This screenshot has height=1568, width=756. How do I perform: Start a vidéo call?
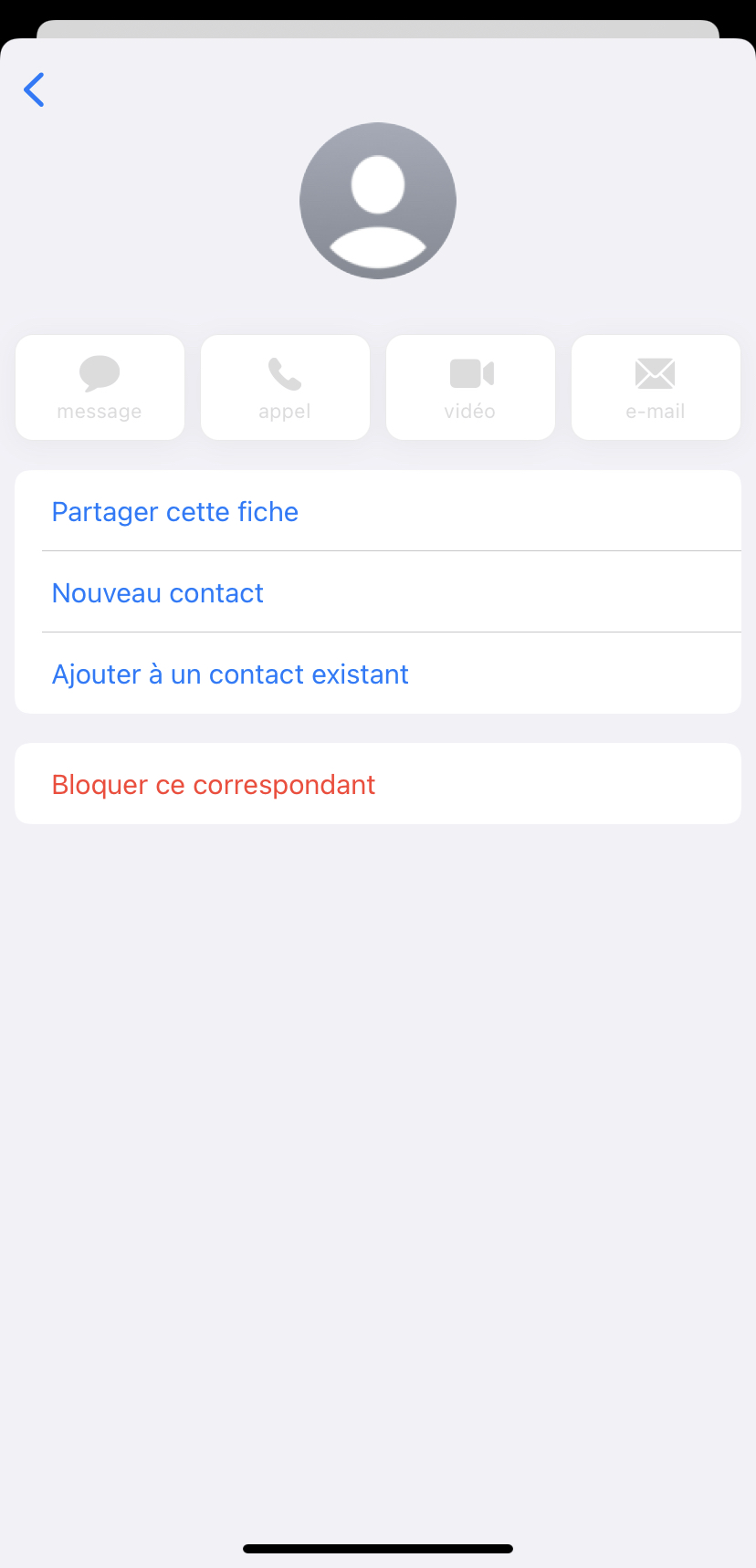(x=470, y=388)
